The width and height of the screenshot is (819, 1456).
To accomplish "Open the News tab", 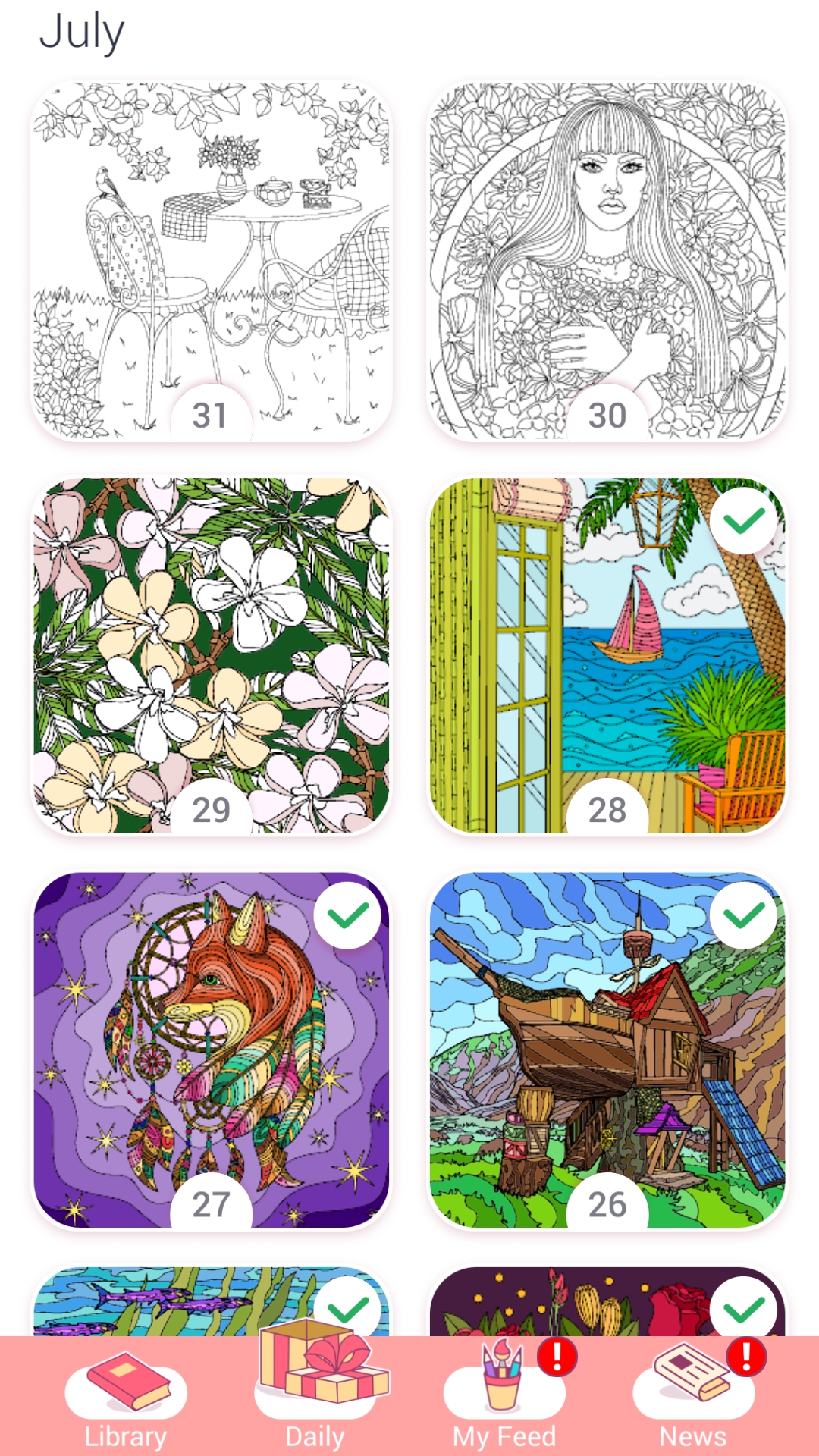I will (x=694, y=1397).
